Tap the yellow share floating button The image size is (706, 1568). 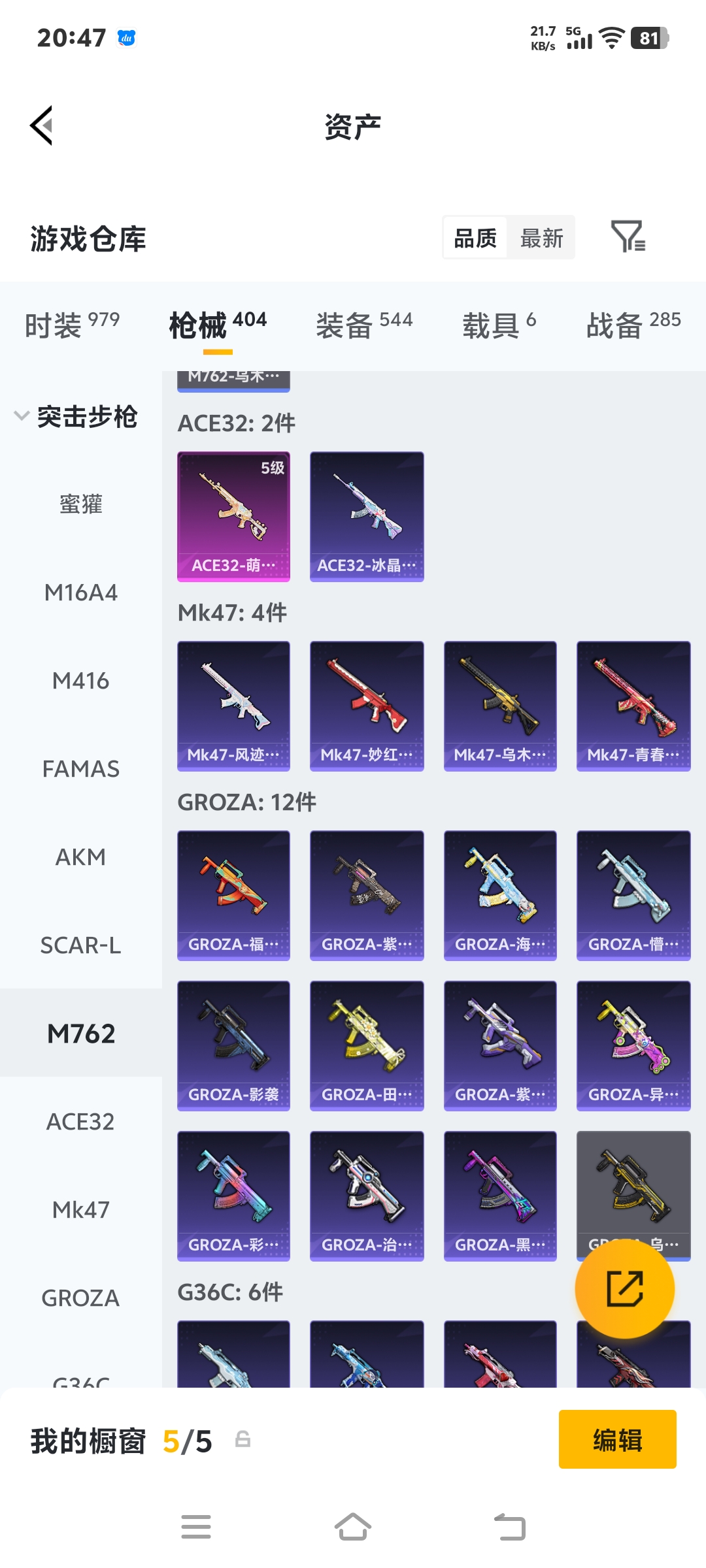(x=624, y=1288)
